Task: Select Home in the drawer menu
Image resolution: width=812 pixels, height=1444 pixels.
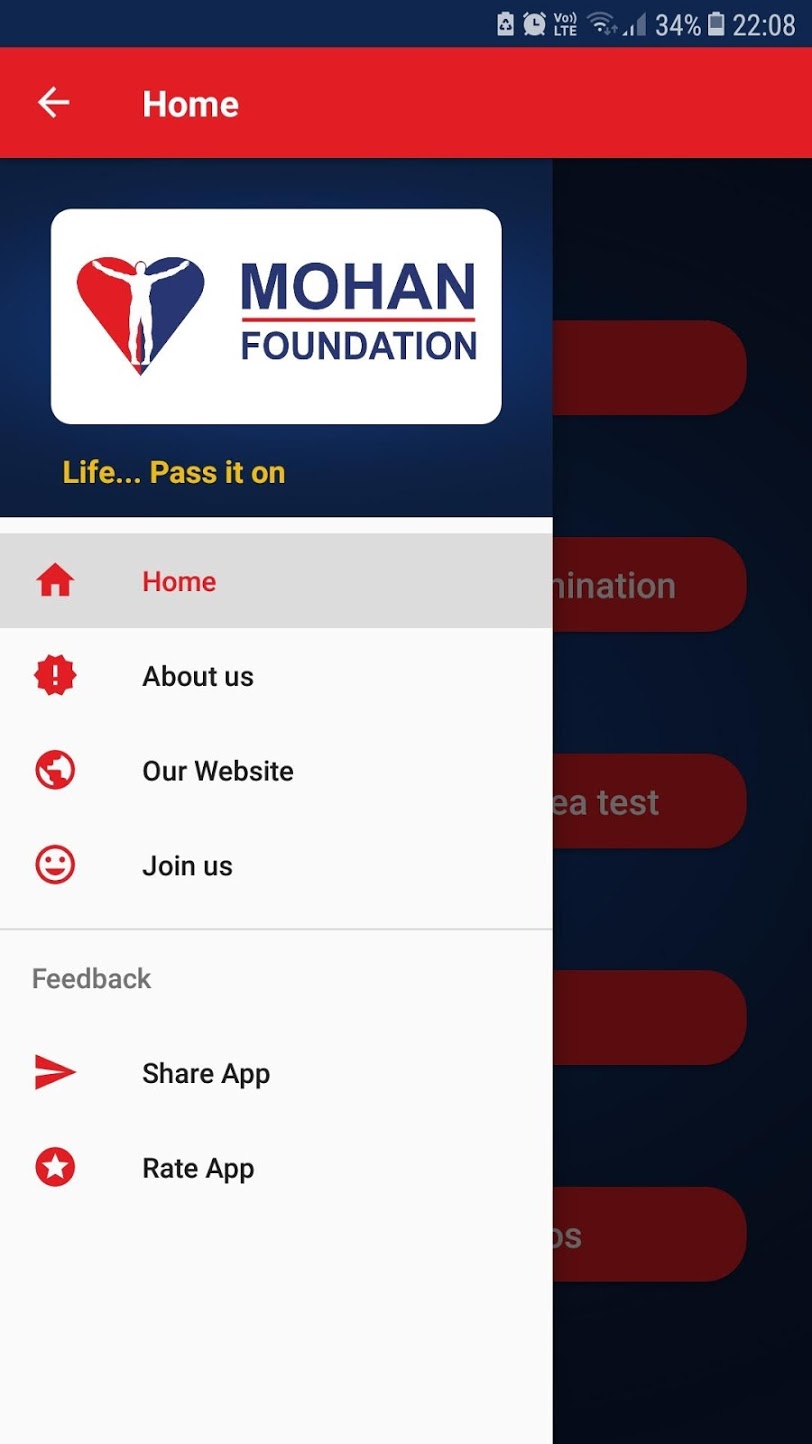Action: point(179,581)
